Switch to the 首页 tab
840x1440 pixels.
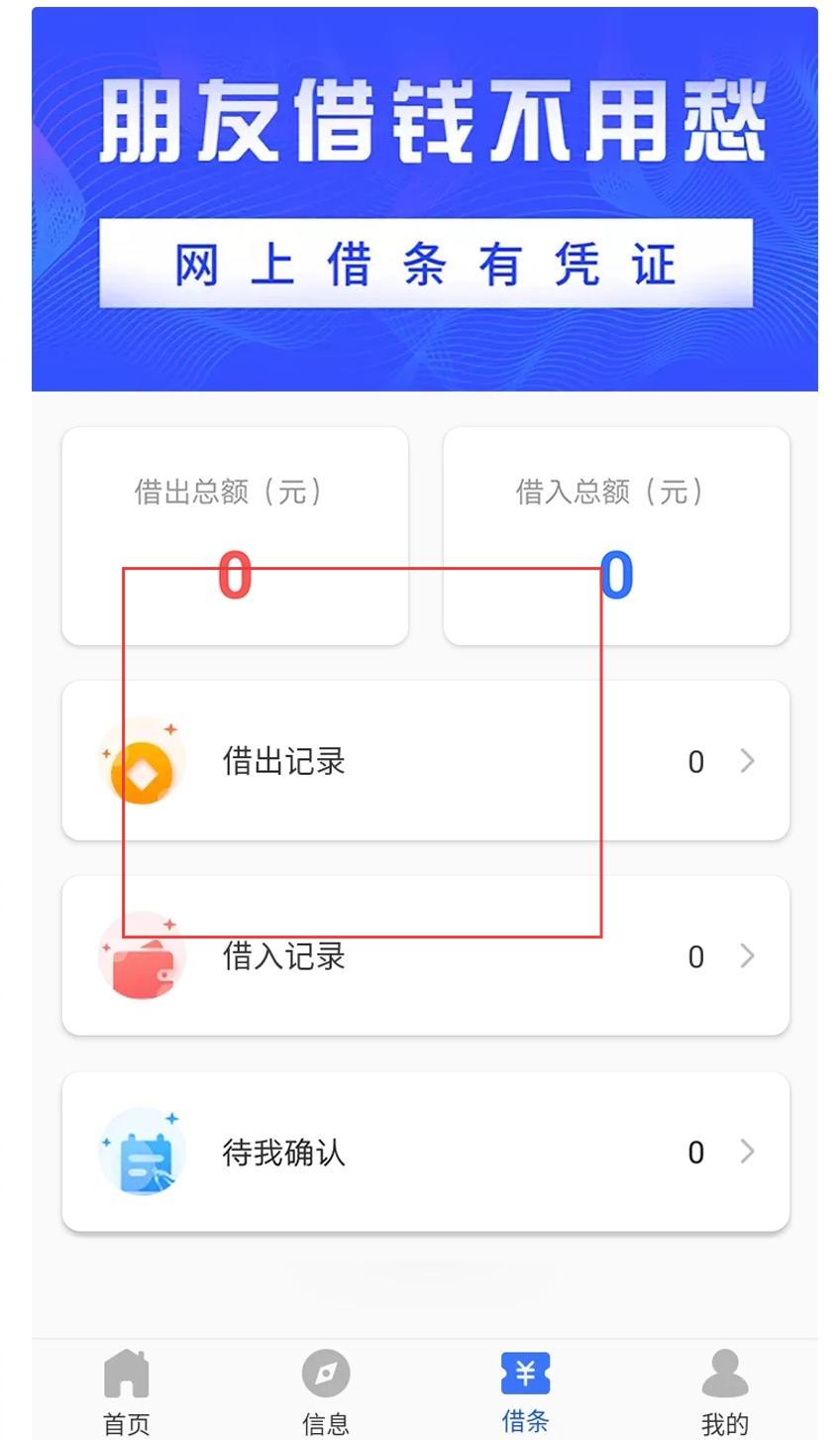coord(127,1392)
